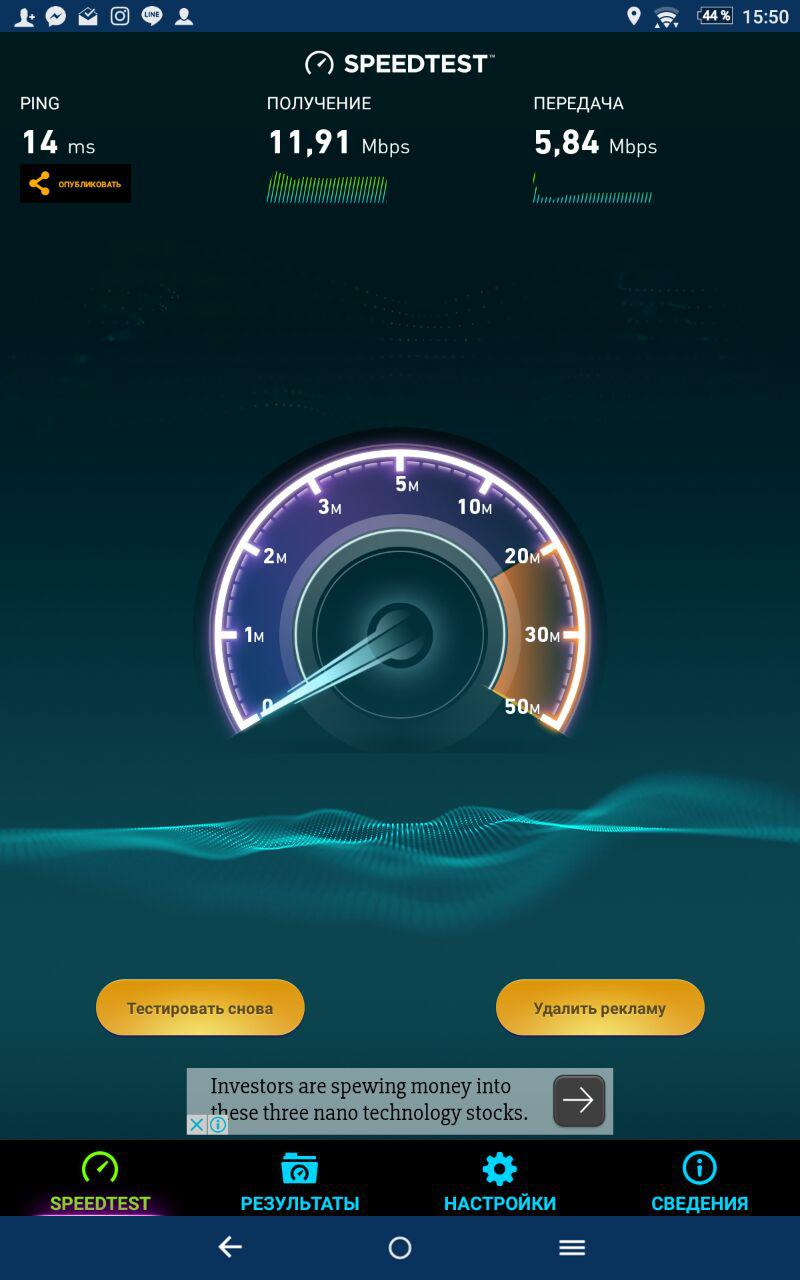
Task: Switch to the Результаты tab
Action: [300, 1182]
